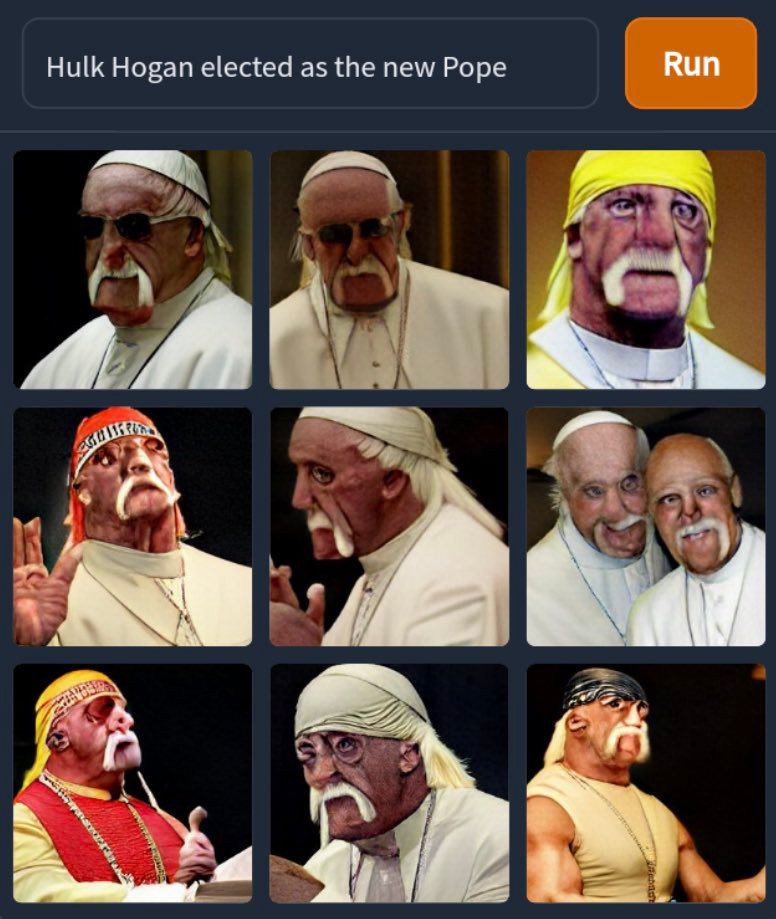Open the image with orange bandana and raised hand
This screenshot has width=776, height=919.
tap(132, 526)
